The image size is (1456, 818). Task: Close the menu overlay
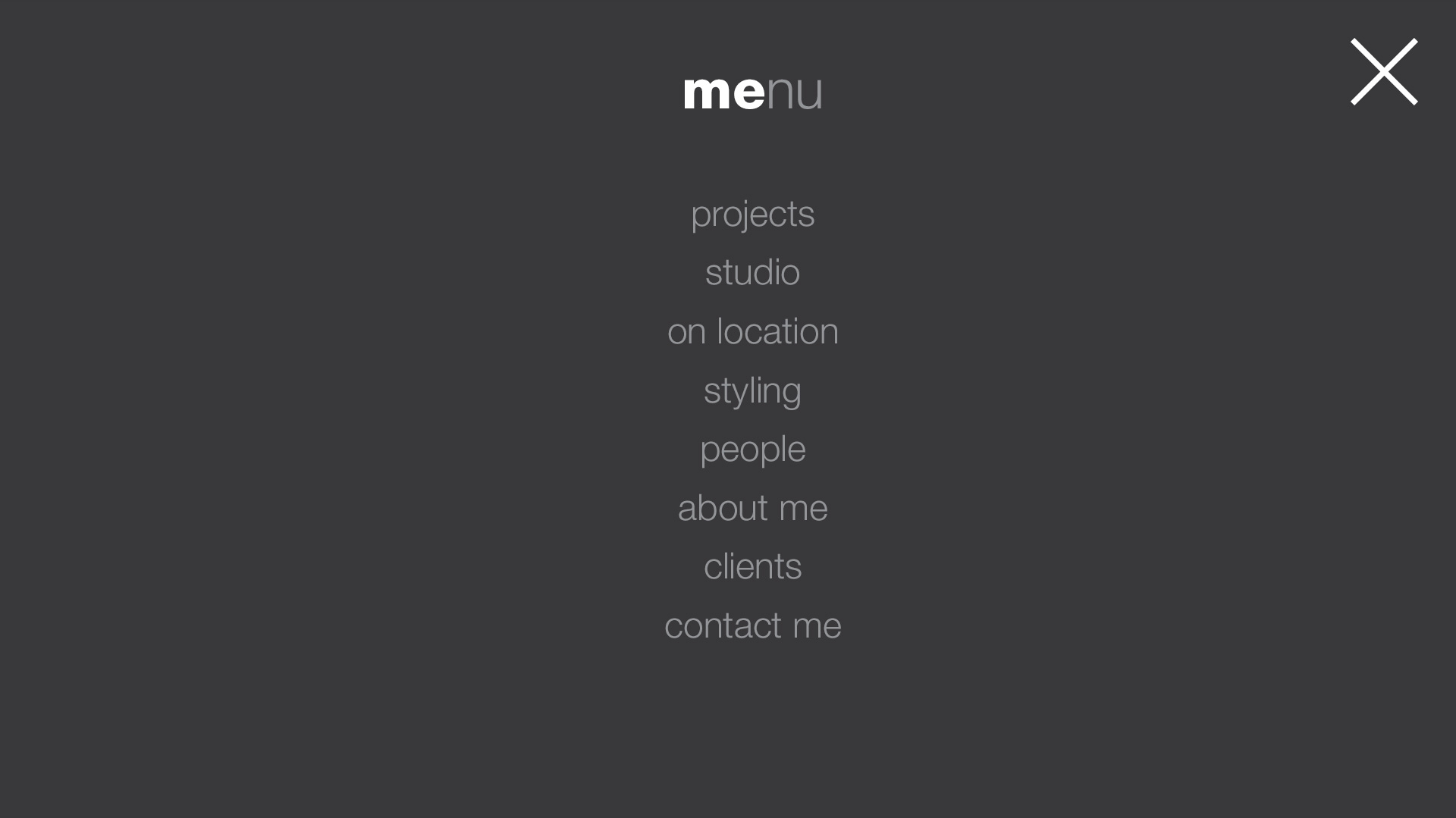pos(1384,72)
